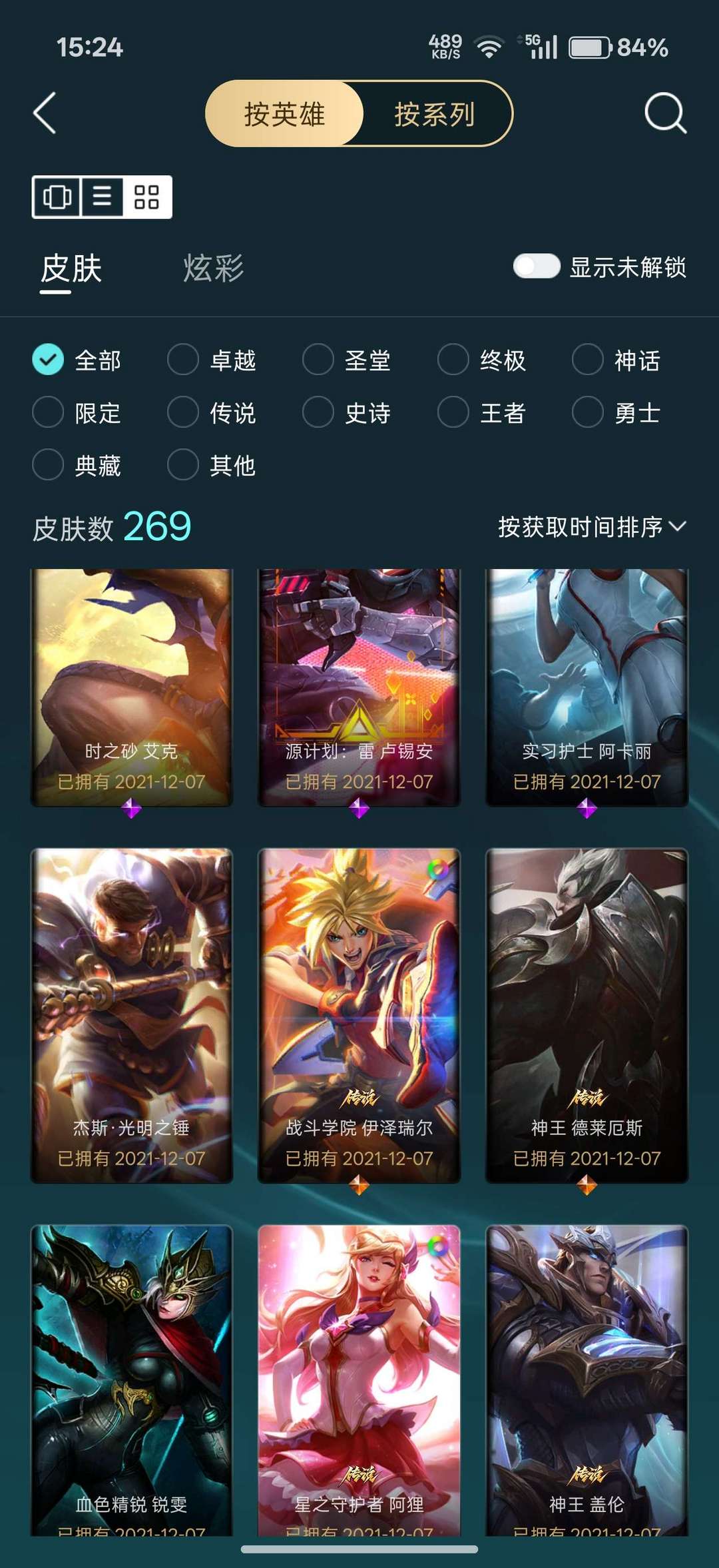Filter skins by 传说
Screen dimensions: 719x1568
pyautogui.click(x=212, y=413)
